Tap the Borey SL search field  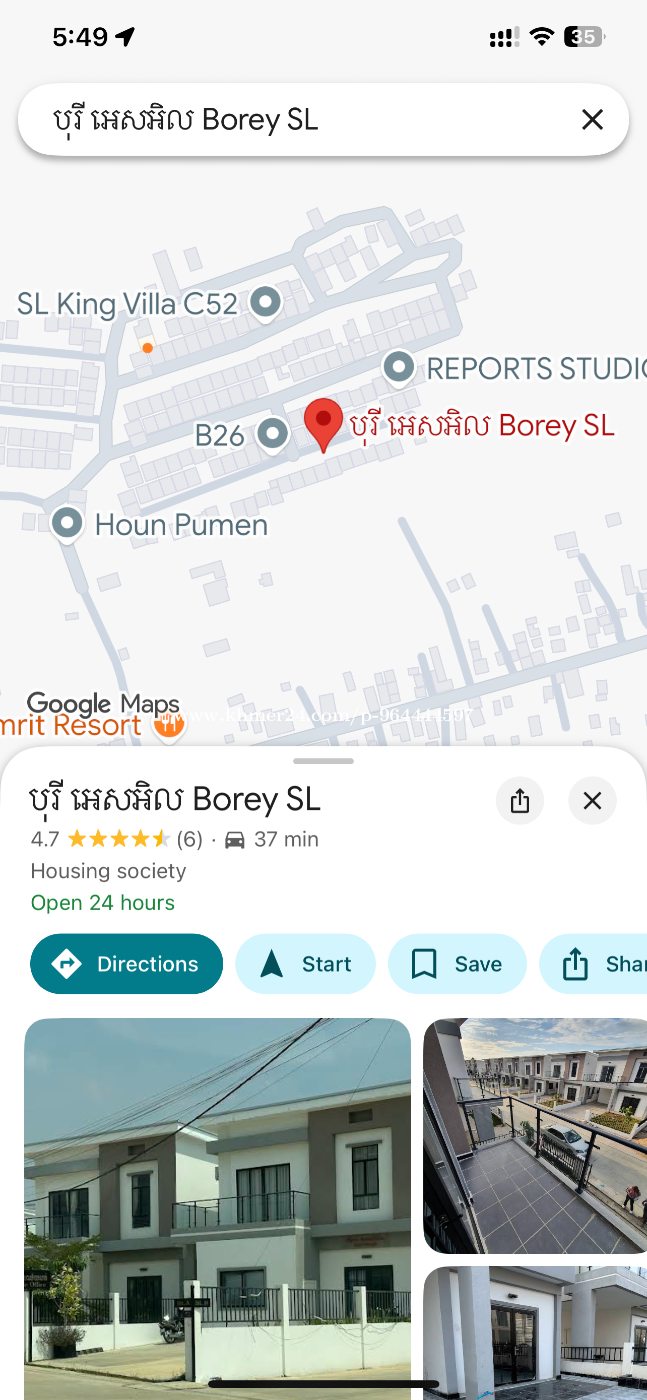tap(300, 120)
